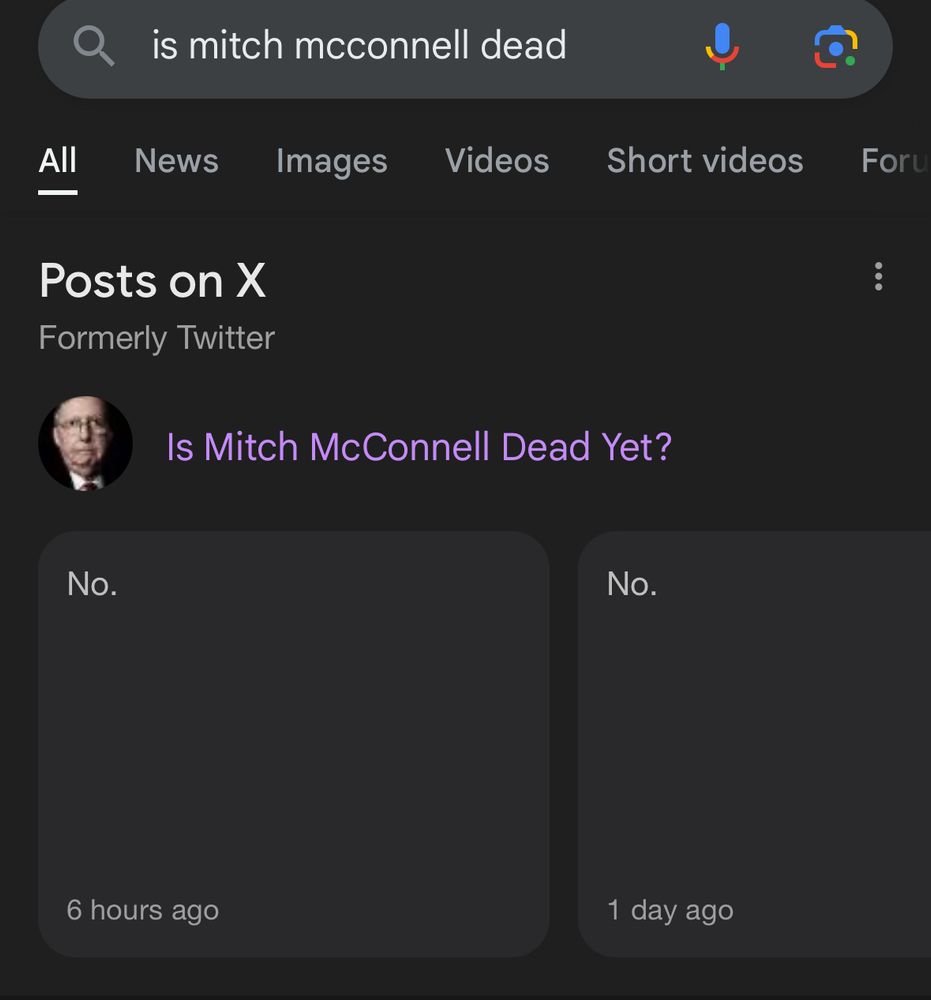Select the All results tab
The image size is (931, 1000).
tap(57, 161)
